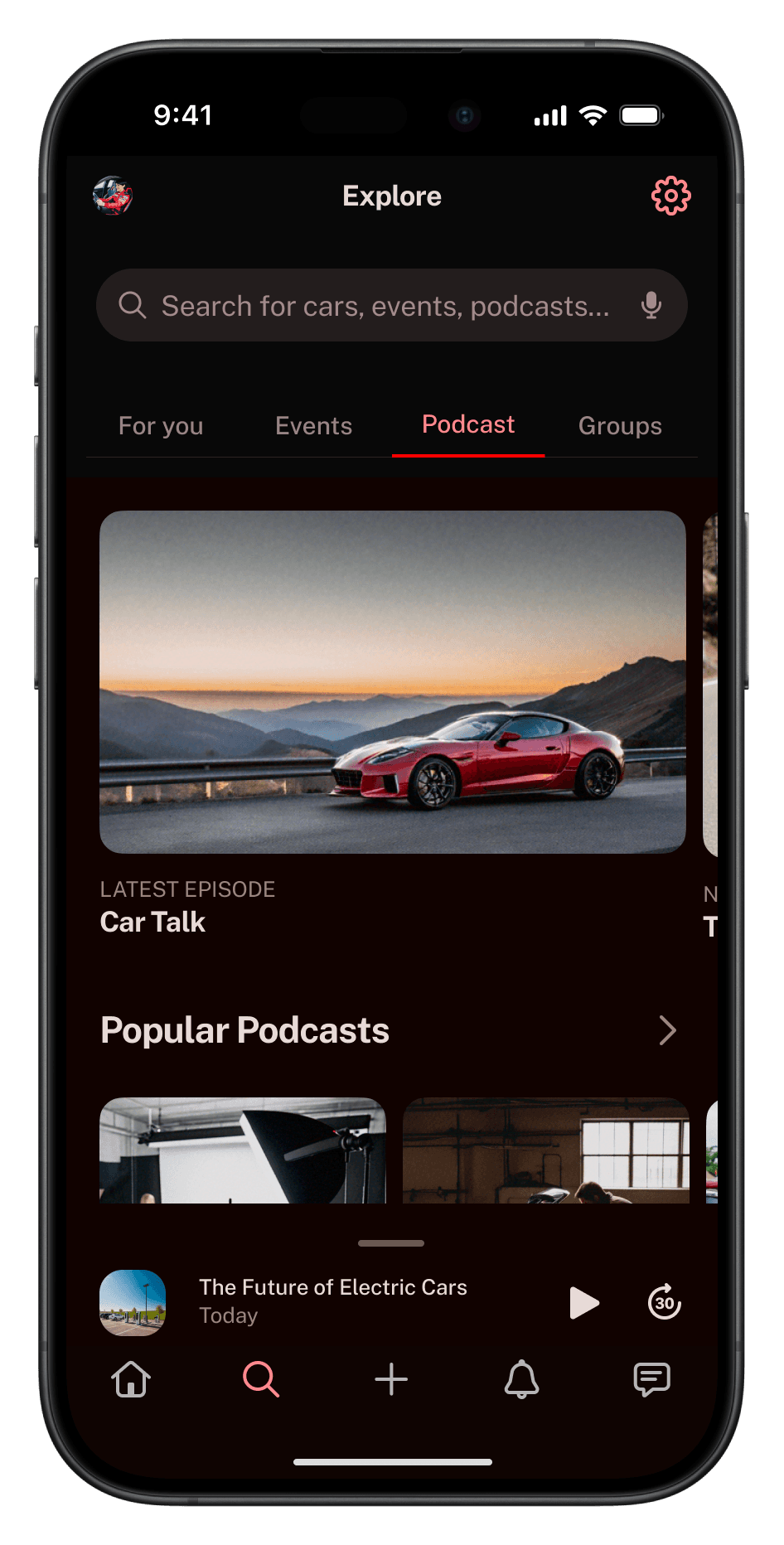
Task: Tap the plus icon to create new content
Action: 391,1380
